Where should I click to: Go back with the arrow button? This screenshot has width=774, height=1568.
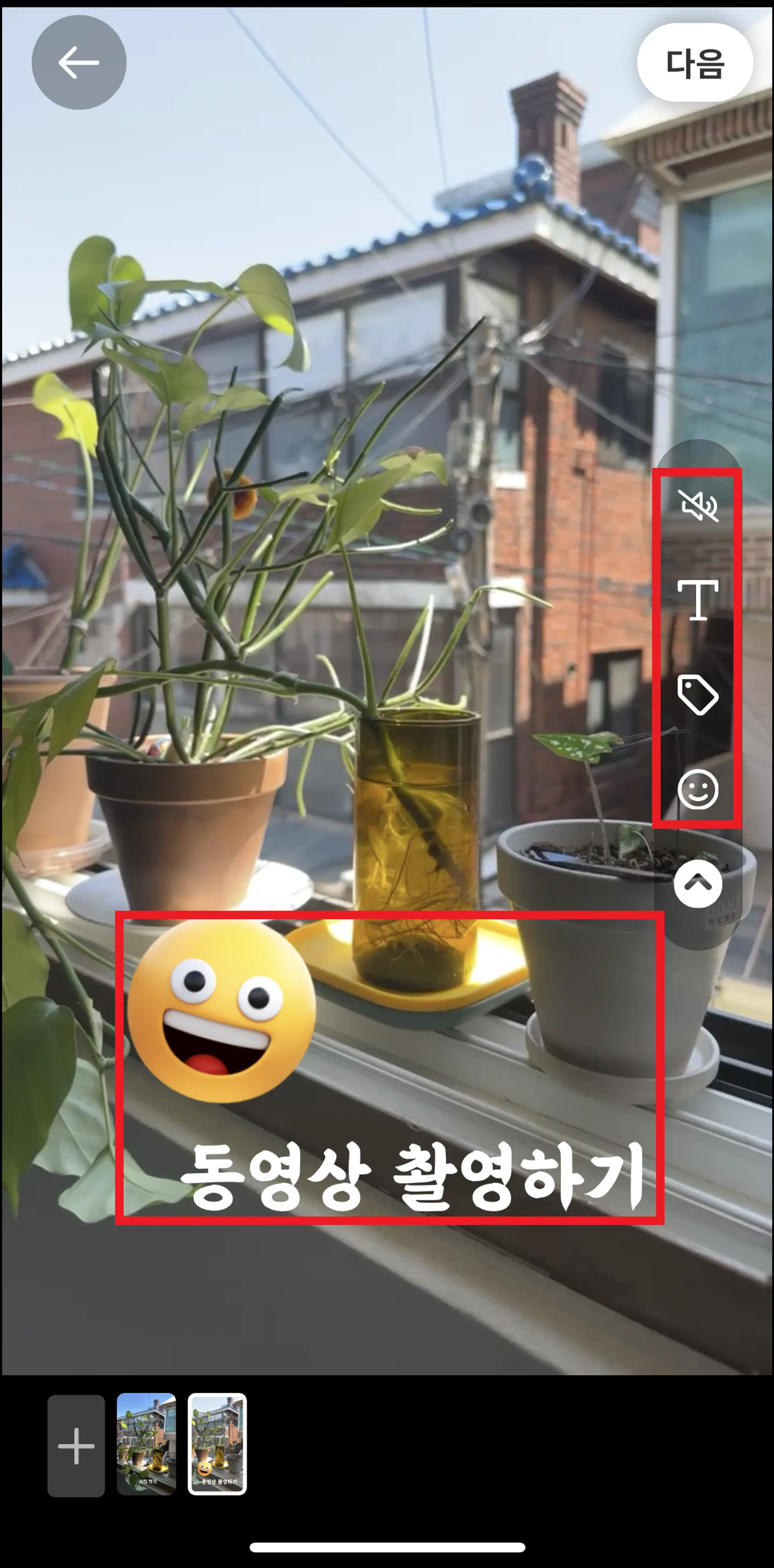79,62
